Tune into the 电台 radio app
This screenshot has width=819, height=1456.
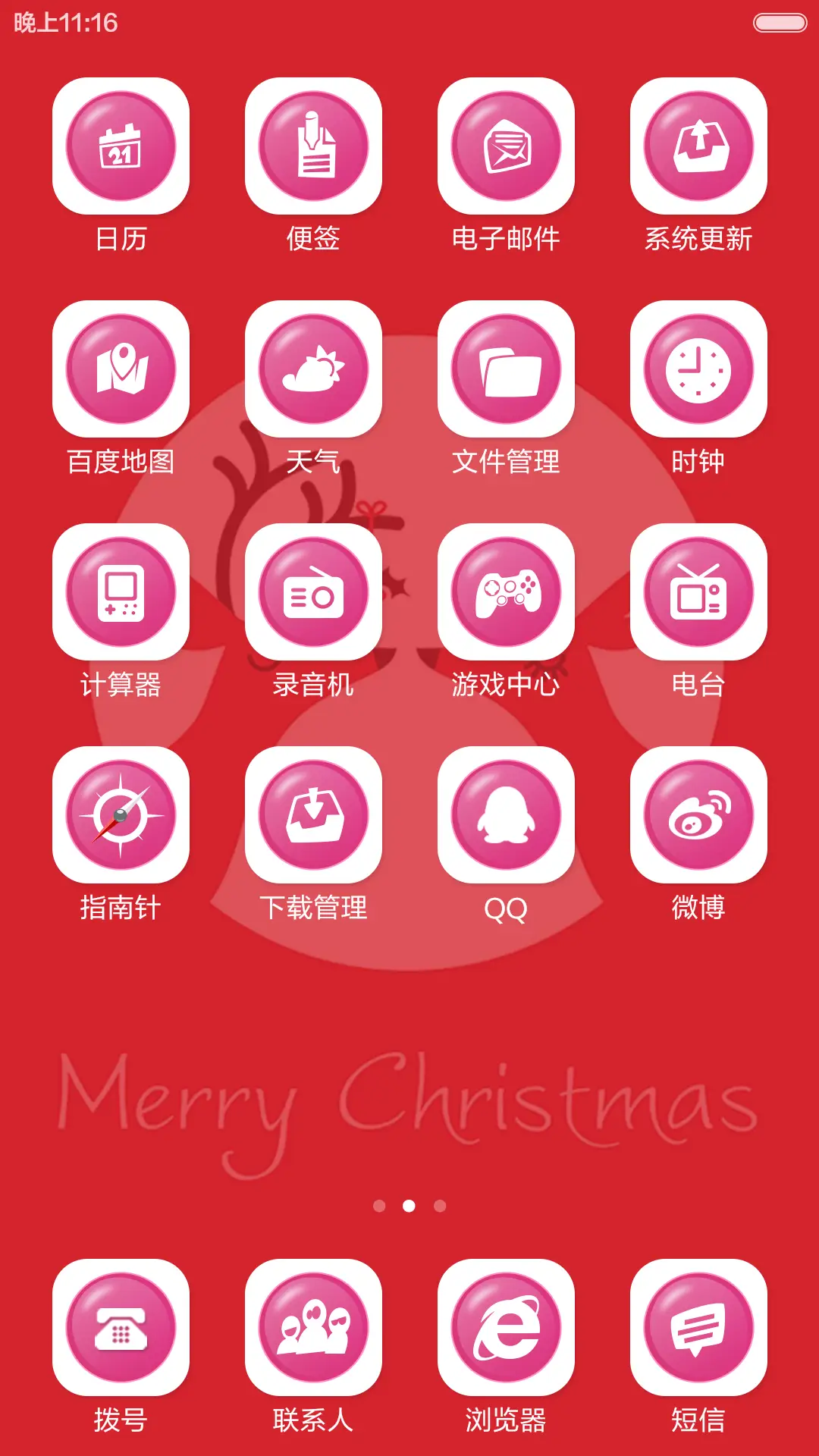[x=698, y=594]
